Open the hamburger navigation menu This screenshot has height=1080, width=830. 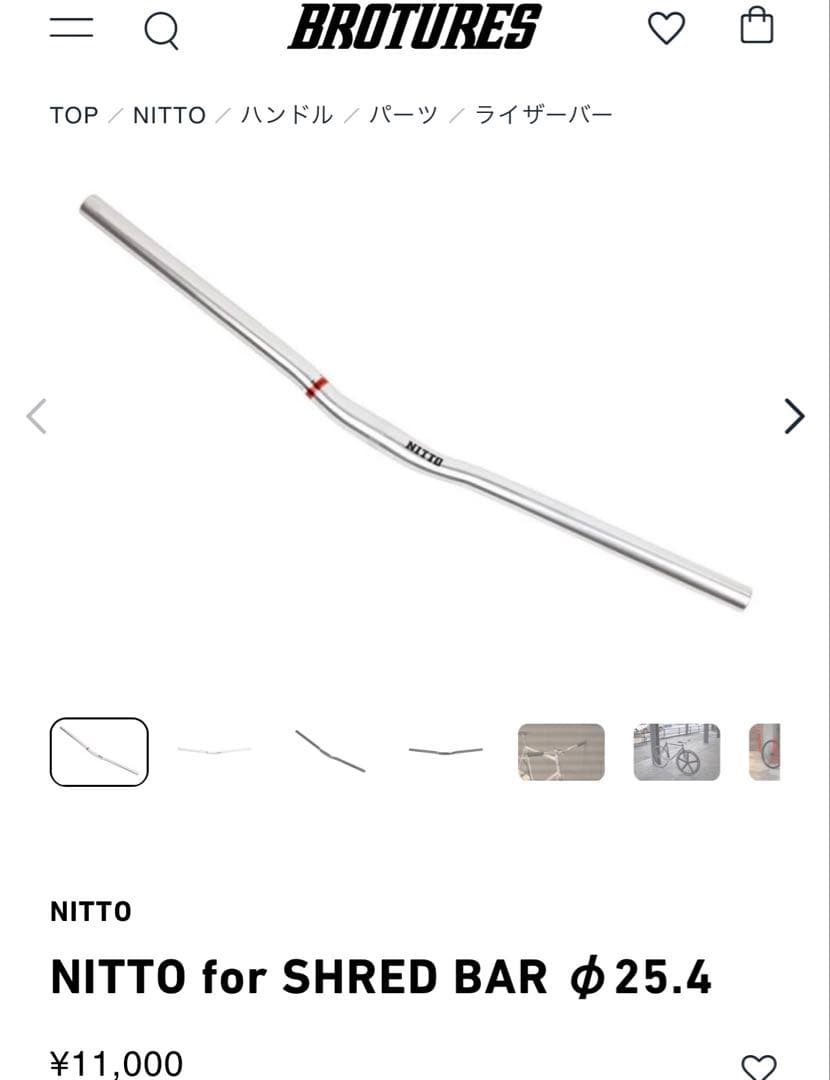tap(69, 29)
